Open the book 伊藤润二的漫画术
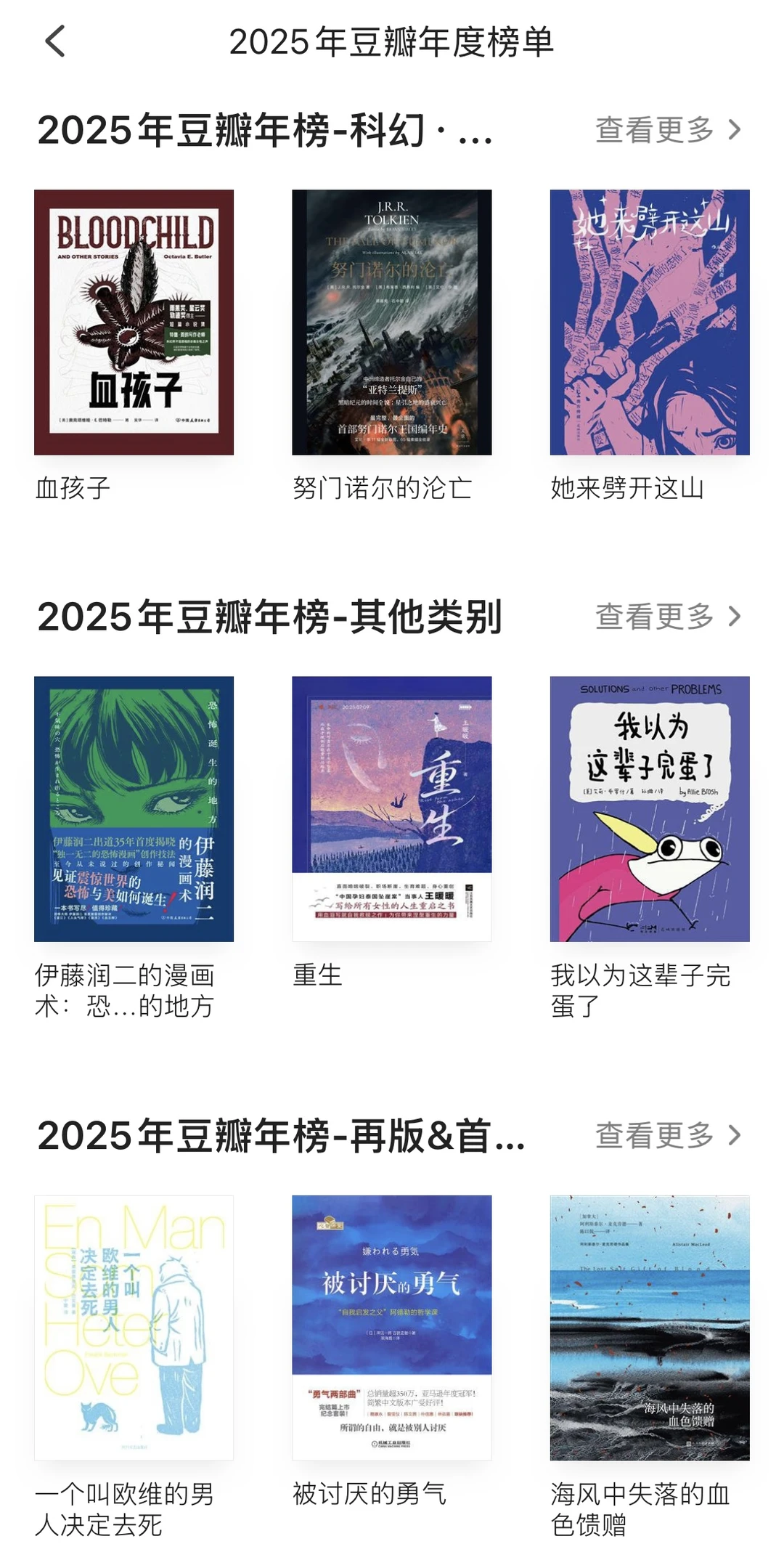This screenshot has height=1560, width=784. (134, 809)
